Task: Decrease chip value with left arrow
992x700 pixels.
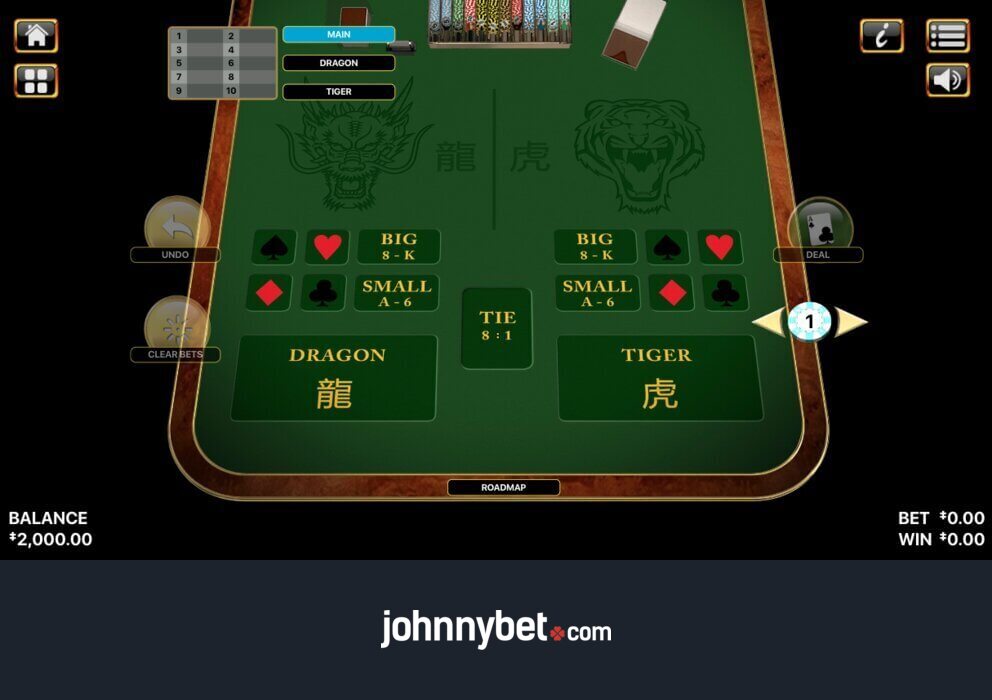Action: pos(767,322)
